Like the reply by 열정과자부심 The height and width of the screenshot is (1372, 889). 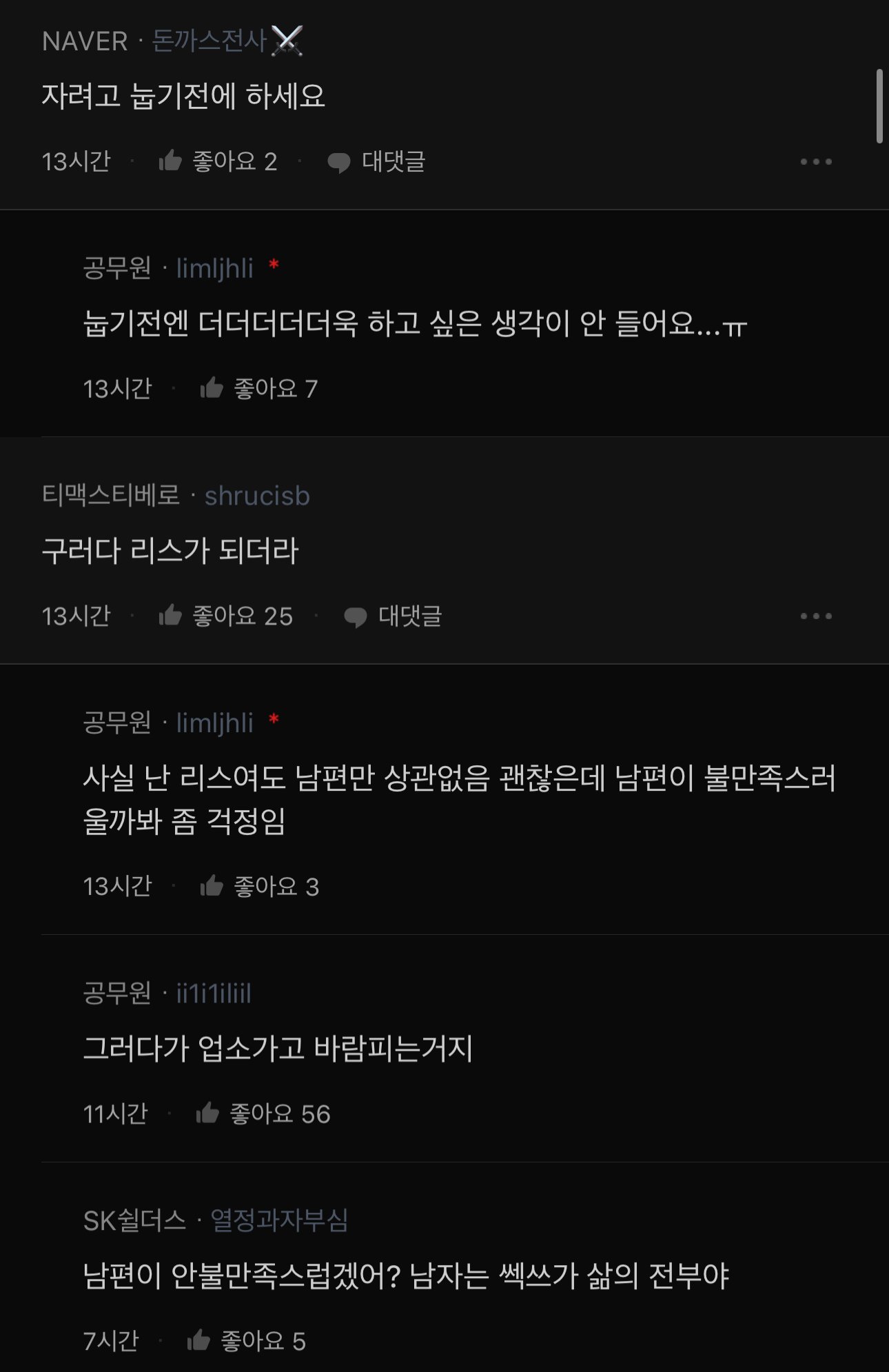[x=198, y=1340]
